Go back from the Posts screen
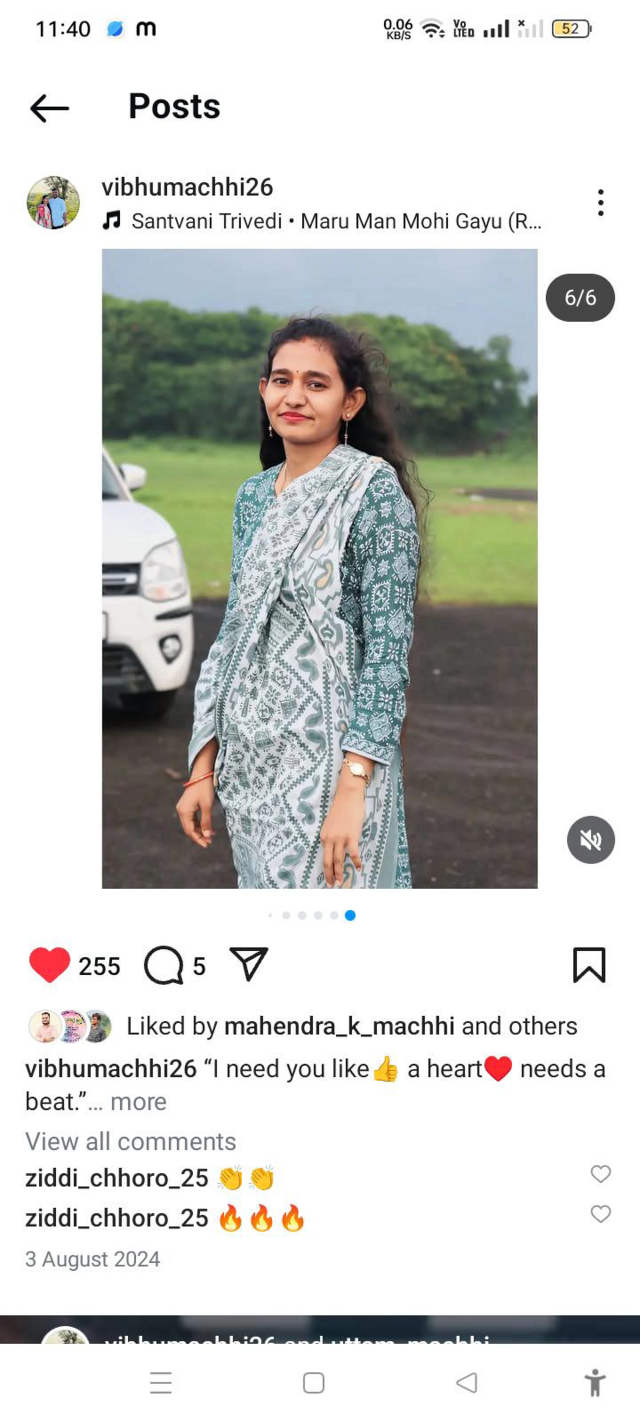640x1422 pixels. point(49,108)
